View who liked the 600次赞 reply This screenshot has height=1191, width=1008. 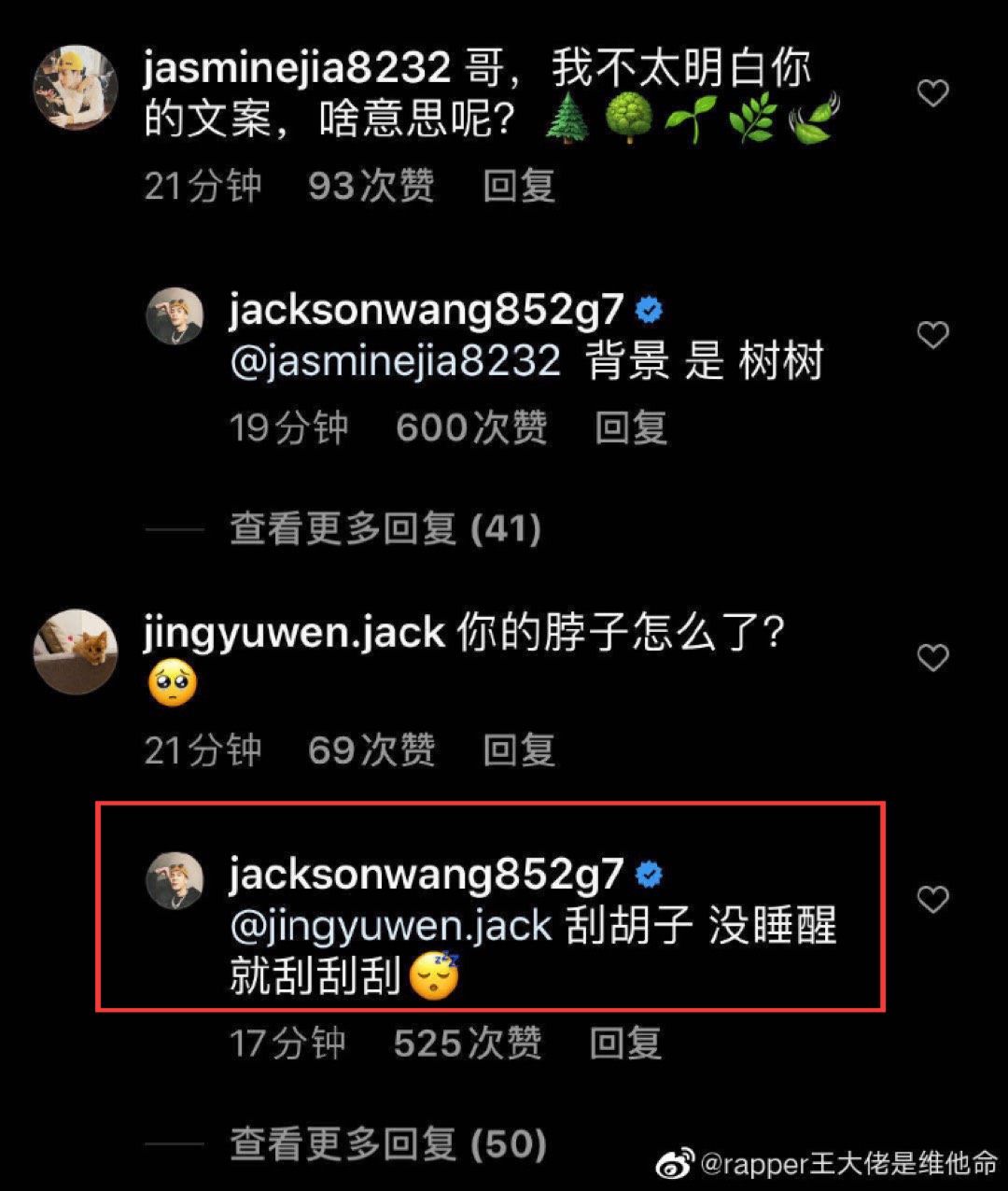point(471,428)
